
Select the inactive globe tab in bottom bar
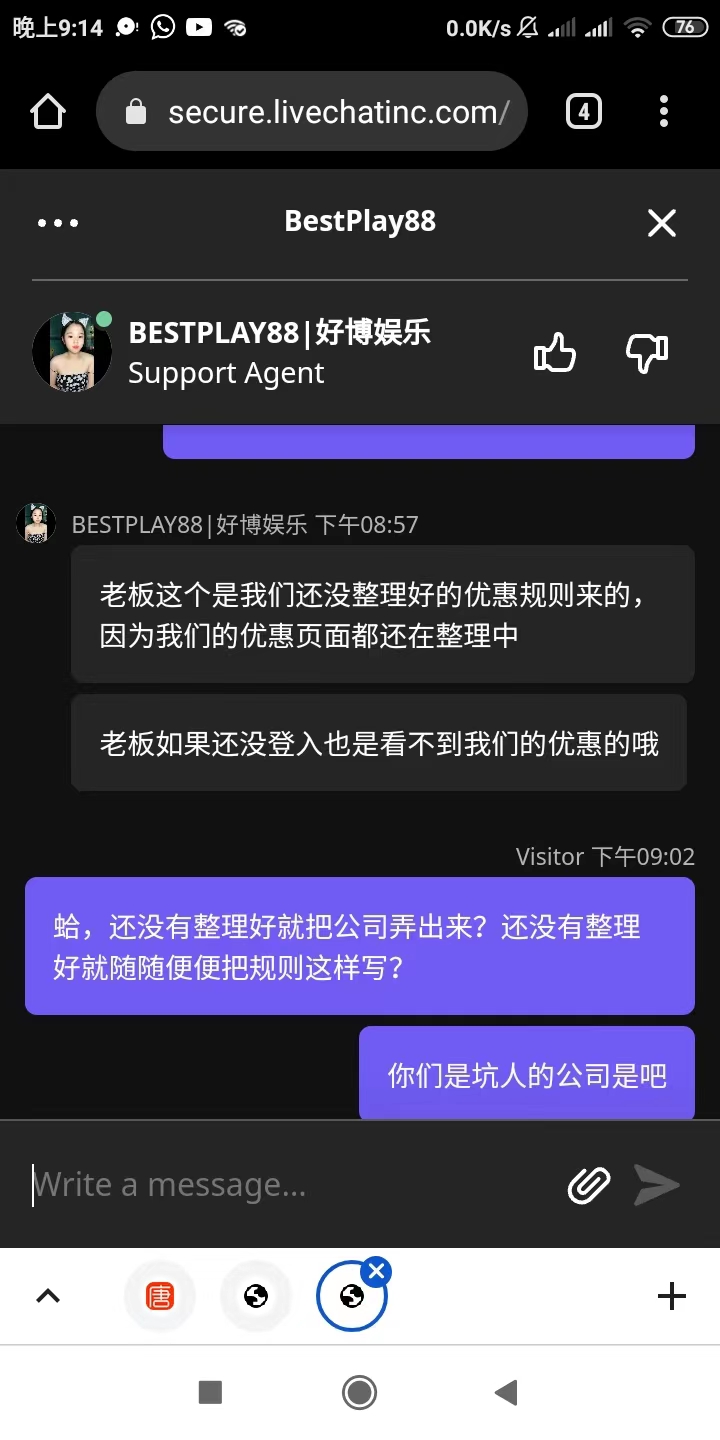click(256, 1295)
